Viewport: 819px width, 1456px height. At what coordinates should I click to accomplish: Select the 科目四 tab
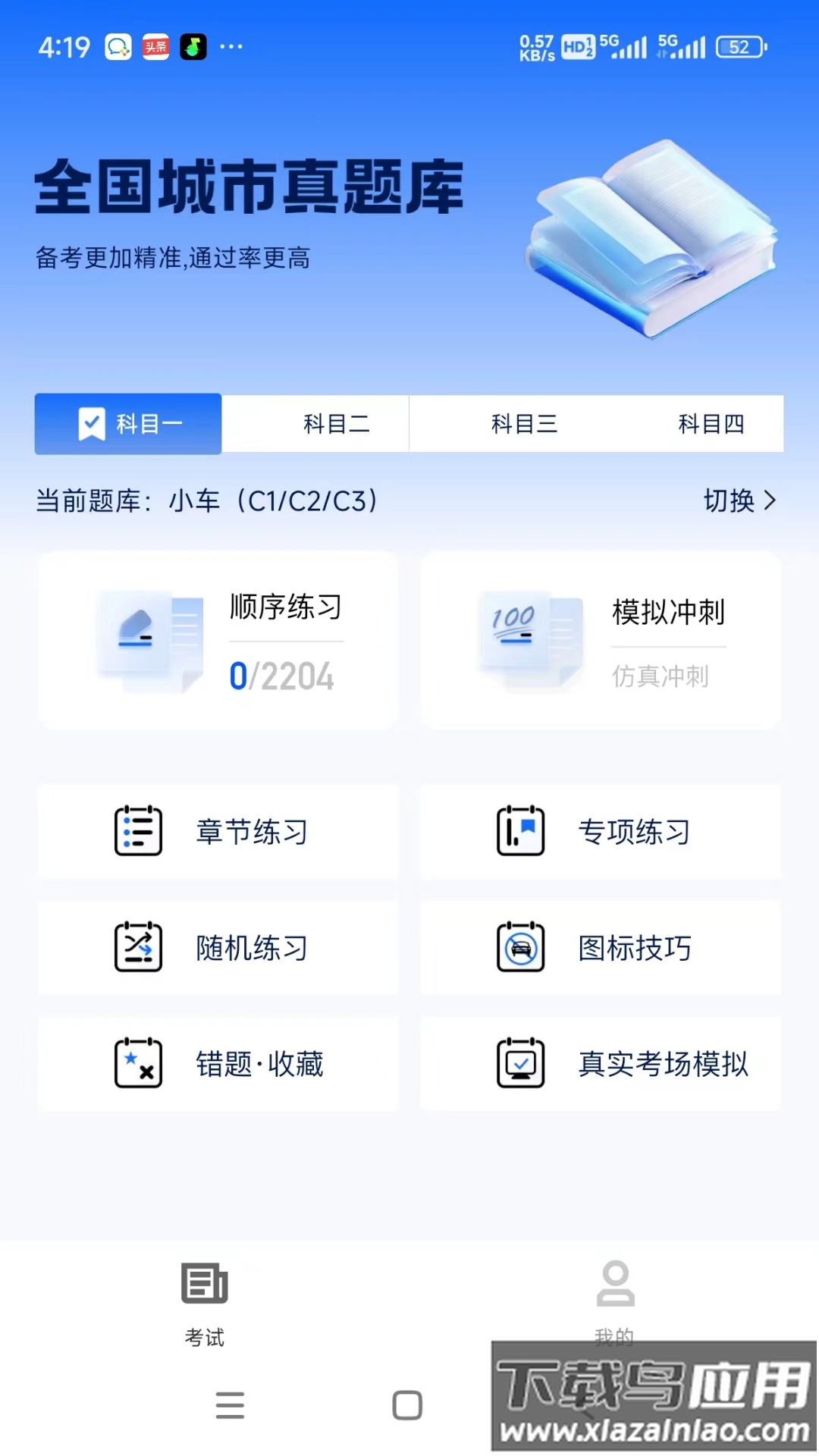pyautogui.click(x=711, y=424)
